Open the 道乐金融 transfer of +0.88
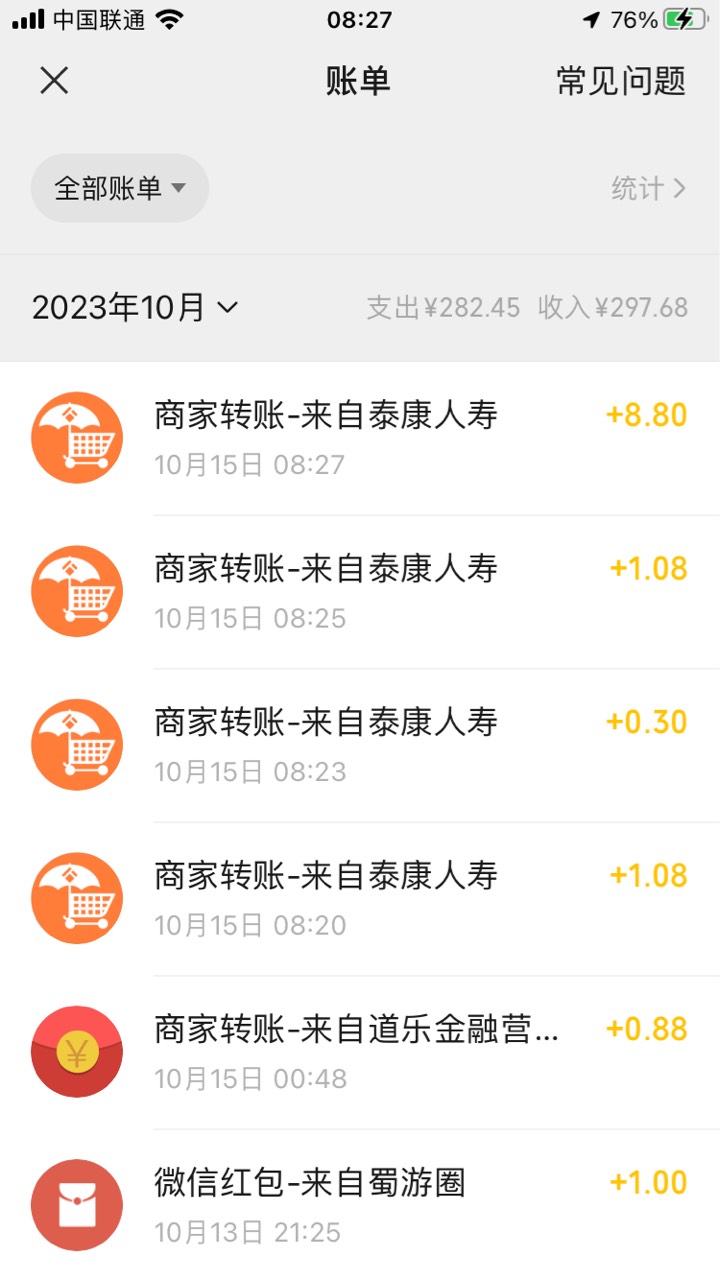The image size is (720, 1280). [360, 1053]
